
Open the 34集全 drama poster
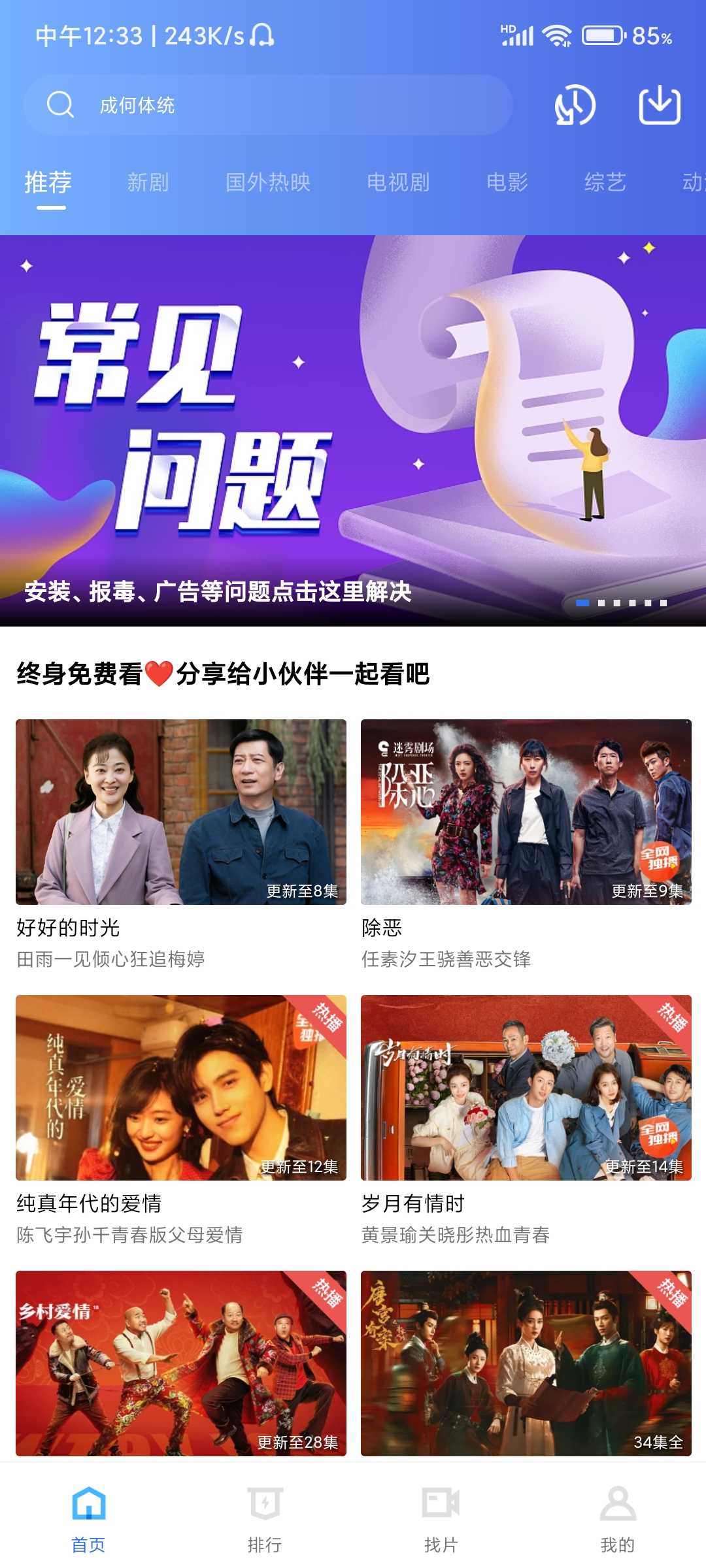click(x=526, y=1363)
